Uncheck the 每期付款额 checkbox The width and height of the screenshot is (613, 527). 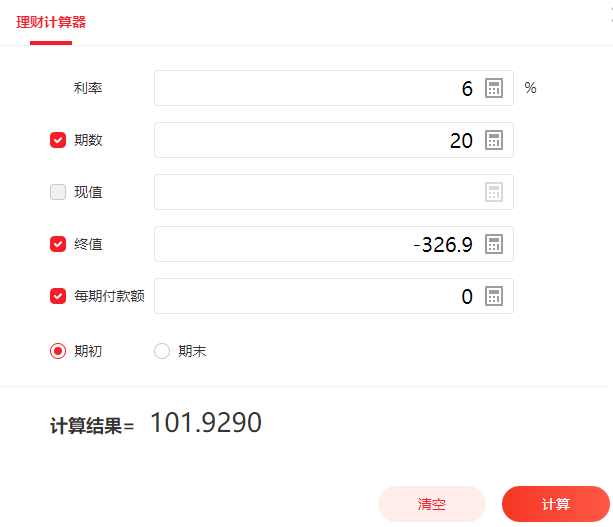pyautogui.click(x=58, y=296)
